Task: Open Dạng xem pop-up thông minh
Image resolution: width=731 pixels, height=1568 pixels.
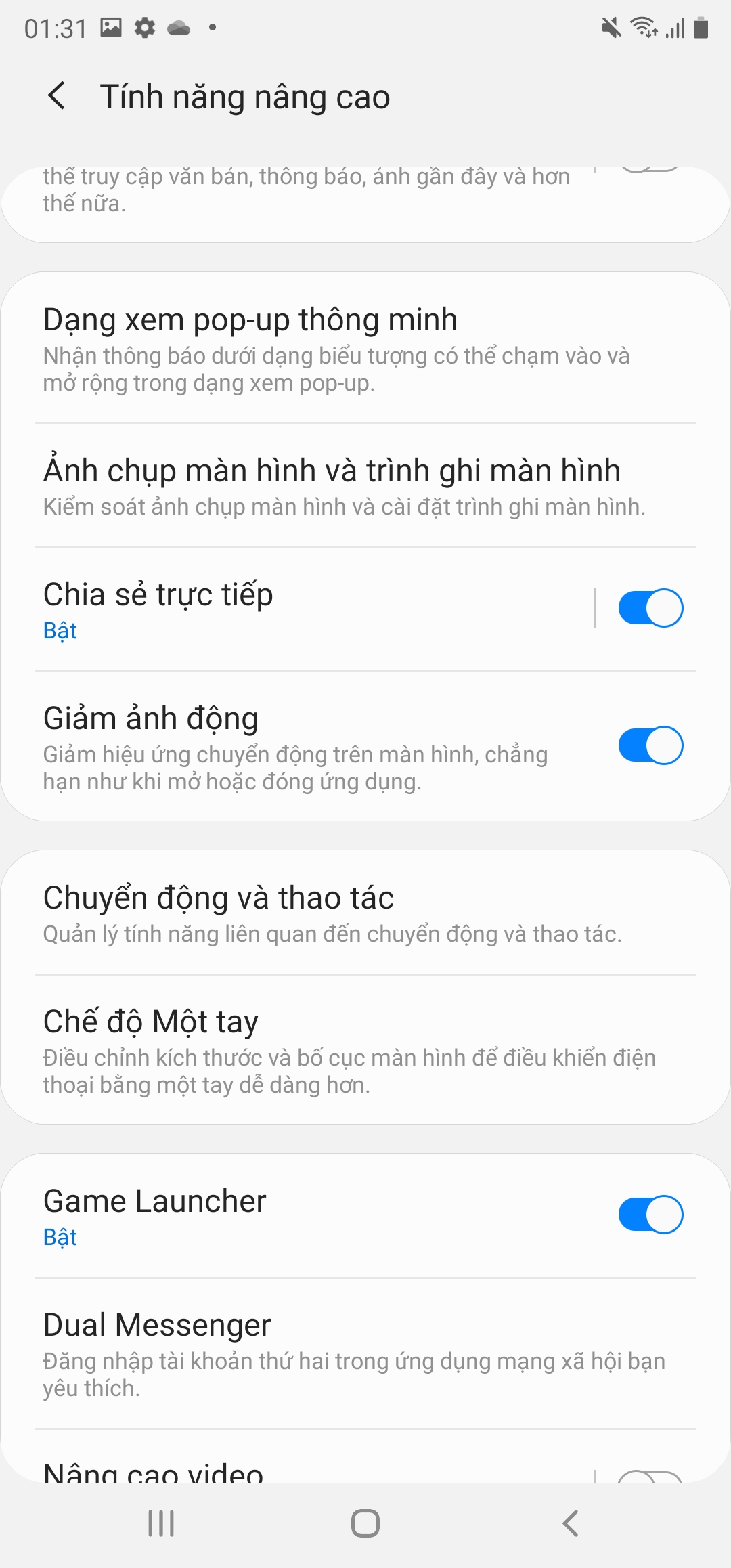Action: click(365, 349)
